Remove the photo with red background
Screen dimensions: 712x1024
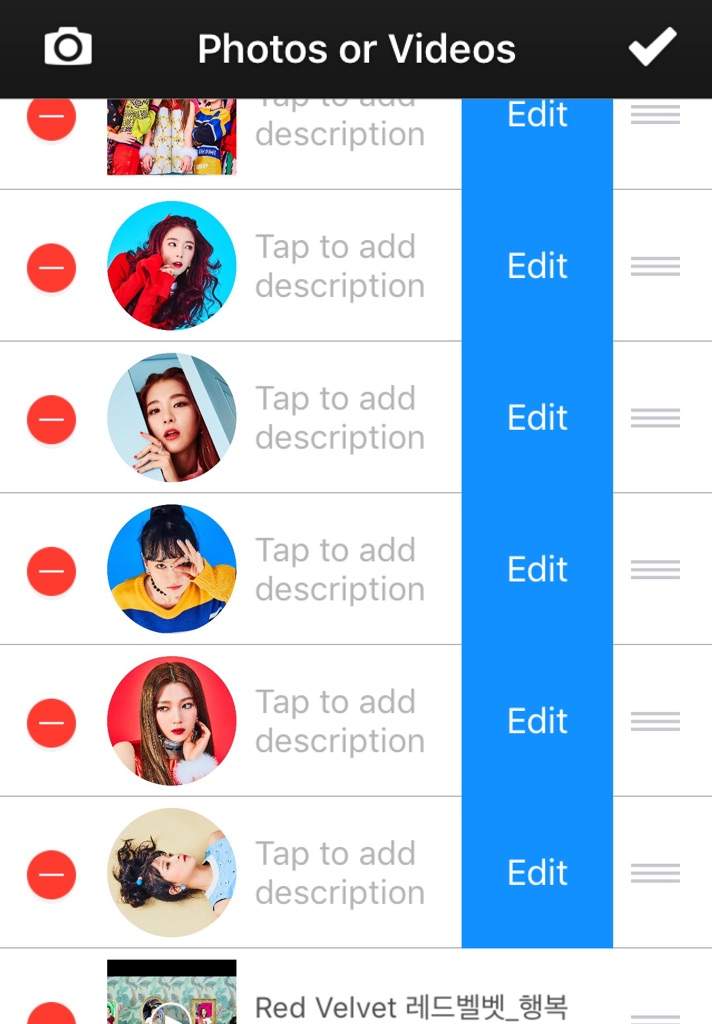52,722
